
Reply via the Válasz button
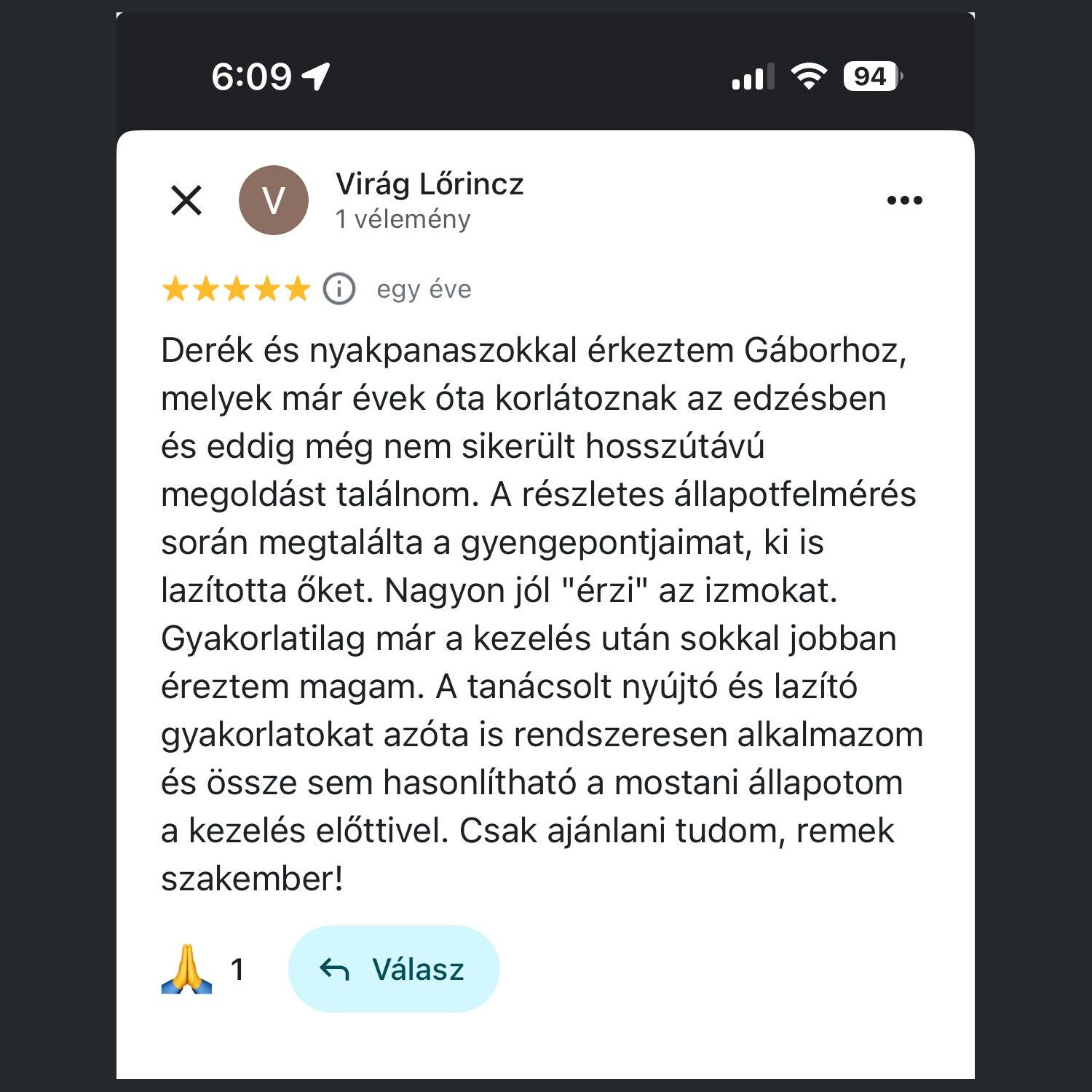coord(394,969)
